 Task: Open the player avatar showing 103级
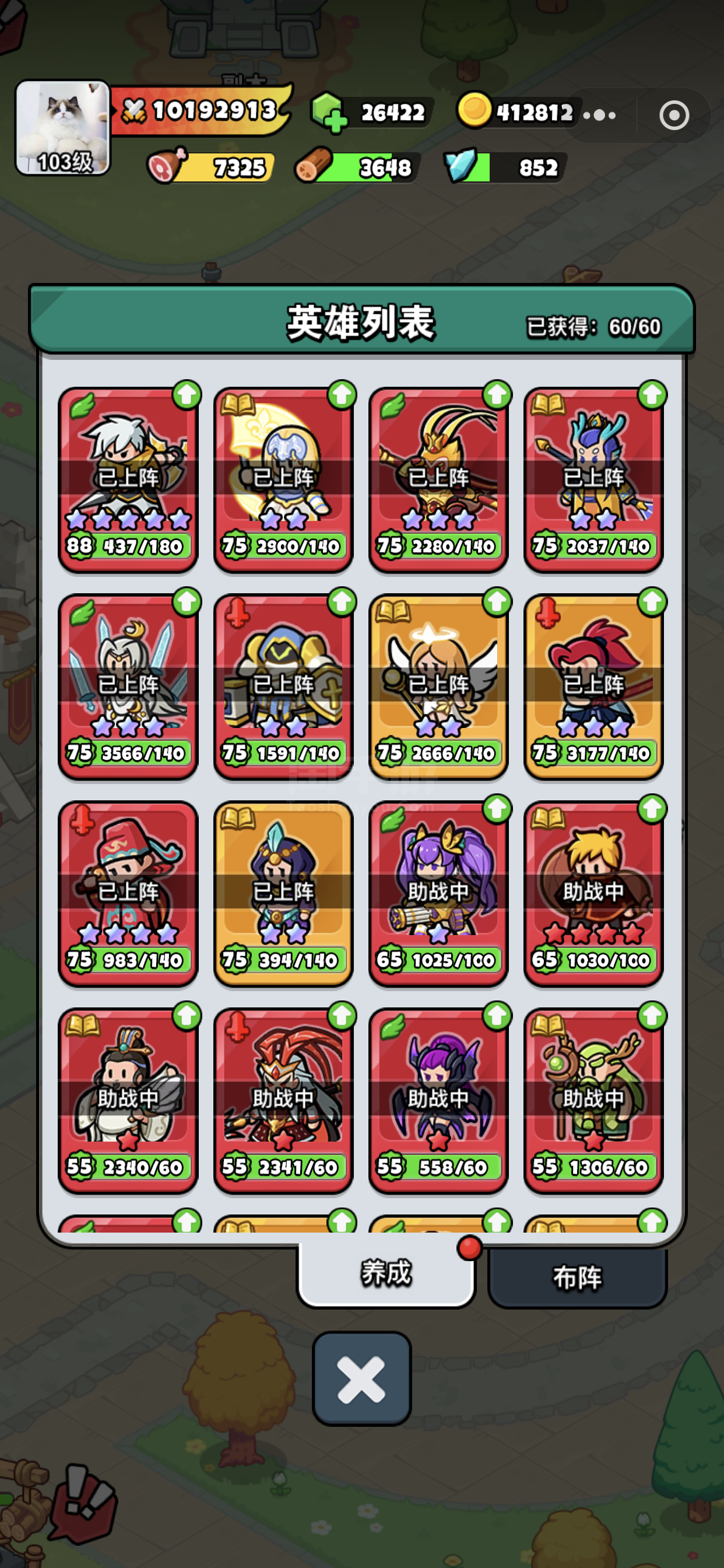[x=63, y=127]
